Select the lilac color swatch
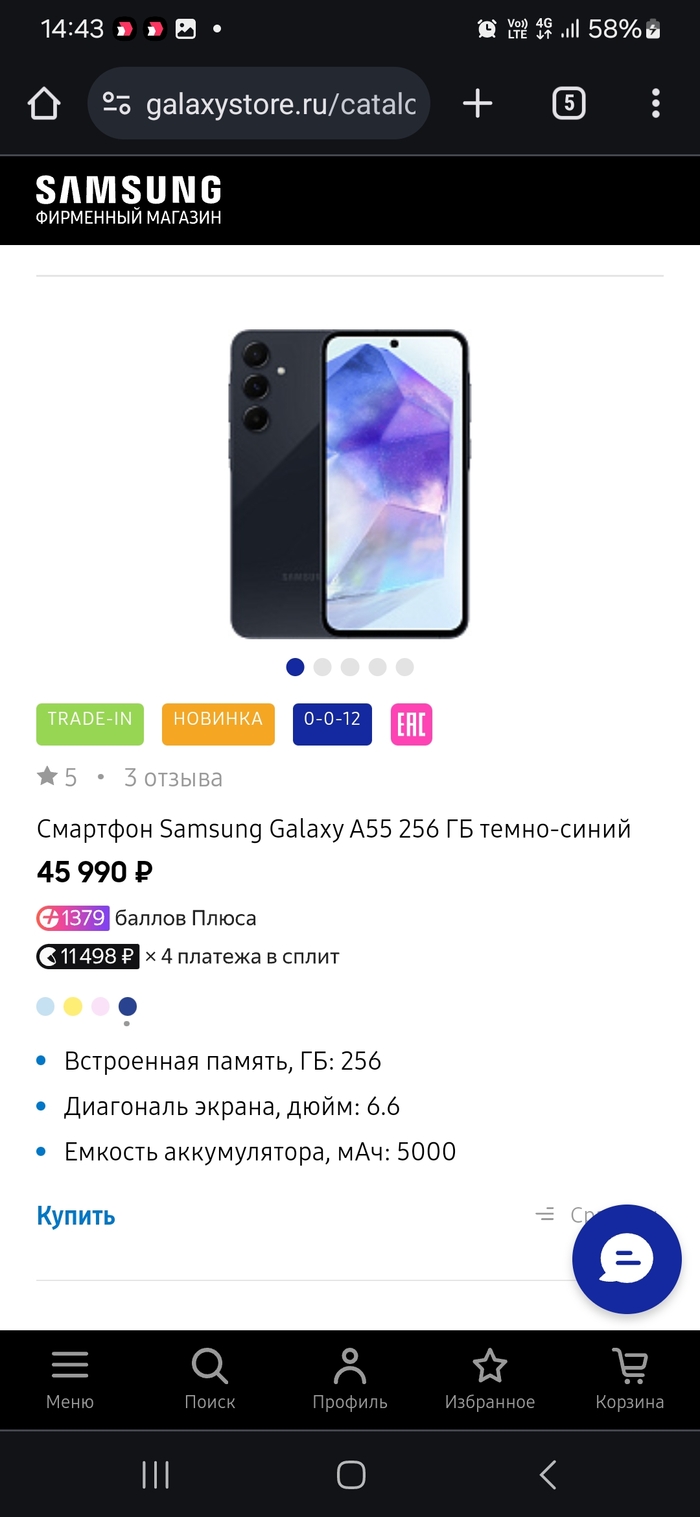700x1517 pixels. [x=100, y=1006]
